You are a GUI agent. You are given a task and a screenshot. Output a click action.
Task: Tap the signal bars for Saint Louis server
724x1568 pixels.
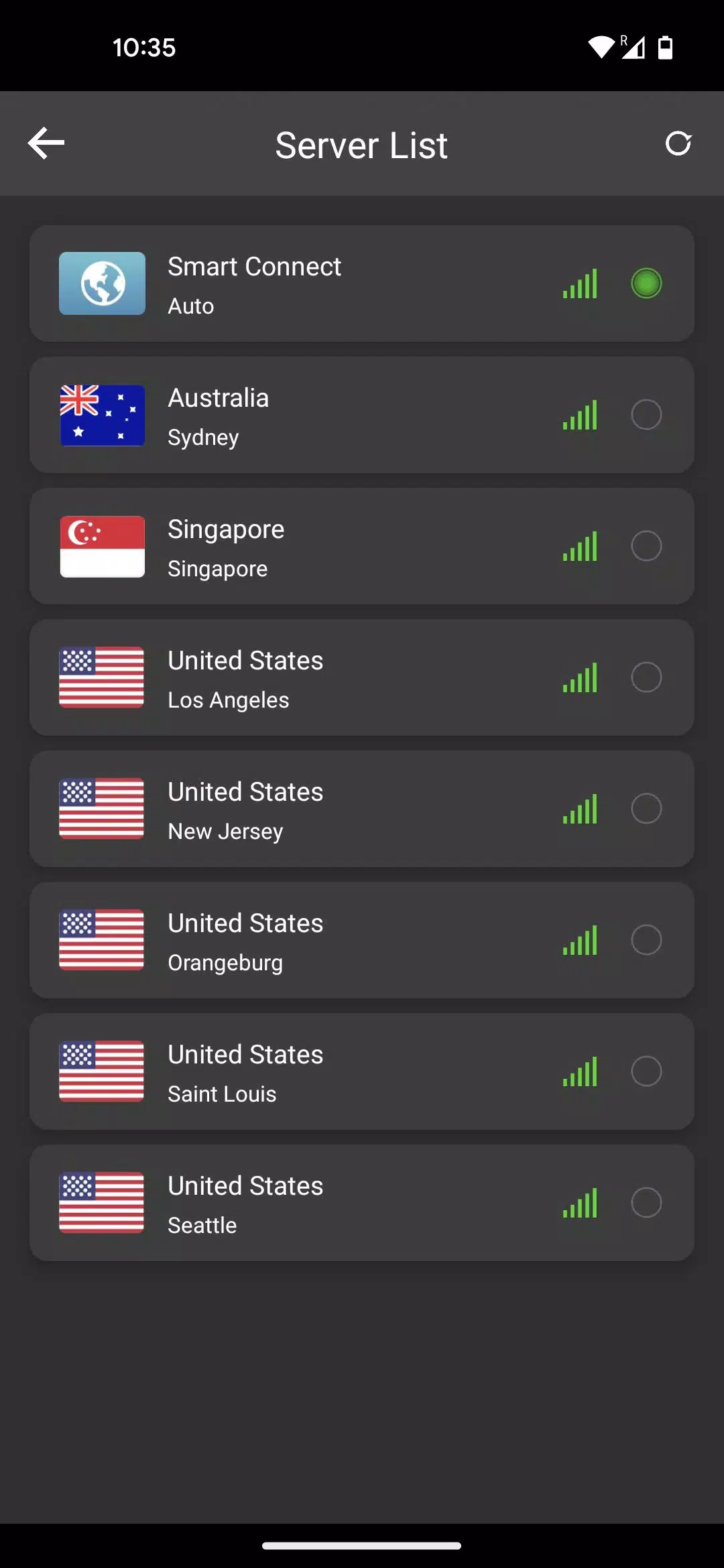[x=581, y=1071]
